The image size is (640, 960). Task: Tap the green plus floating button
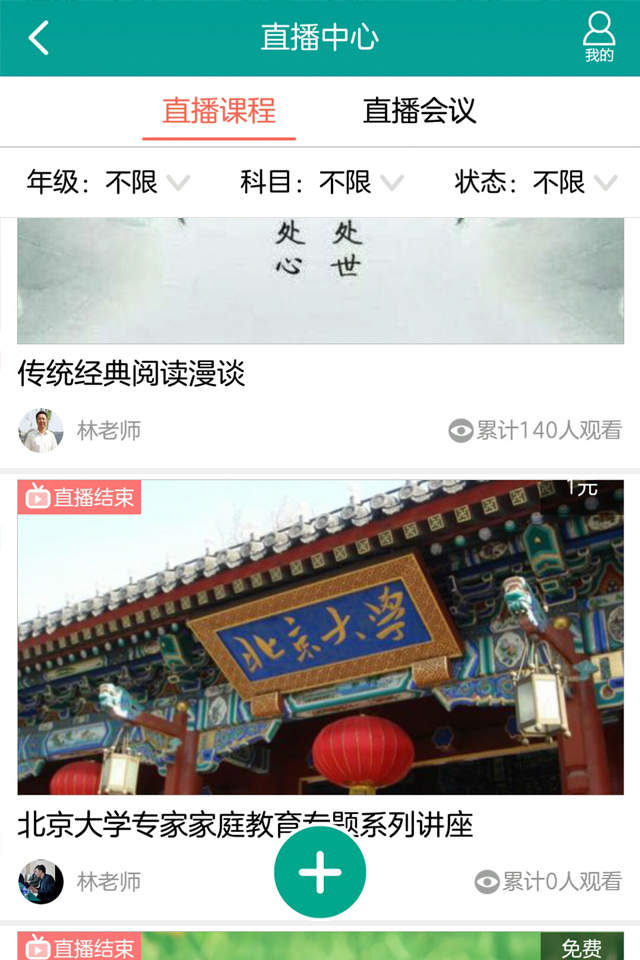tap(320, 872)
